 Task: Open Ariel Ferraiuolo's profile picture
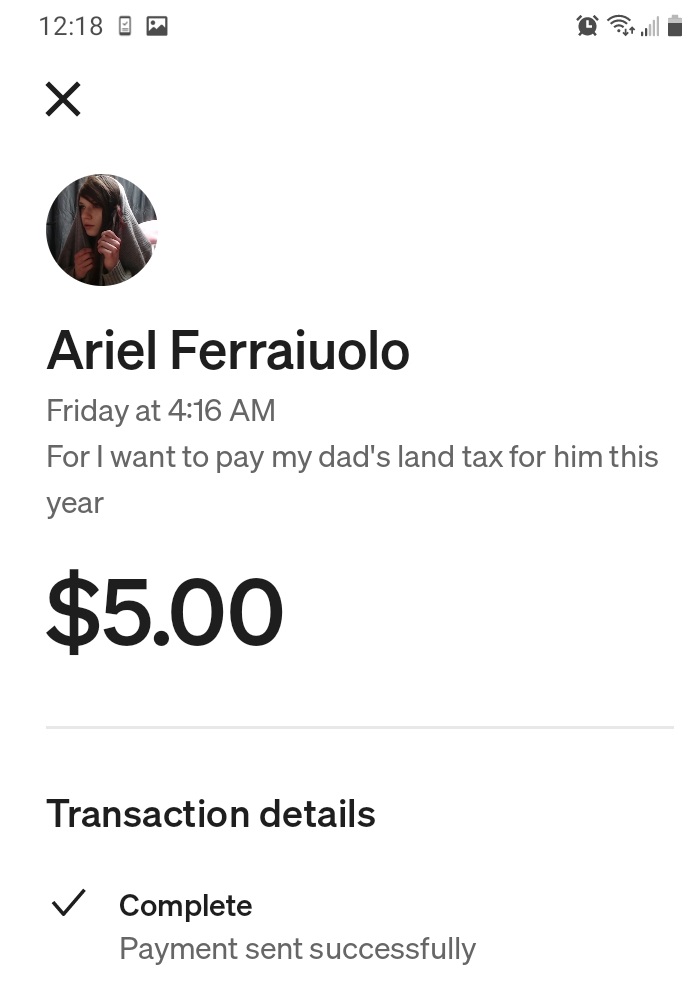tap(101, 230)
